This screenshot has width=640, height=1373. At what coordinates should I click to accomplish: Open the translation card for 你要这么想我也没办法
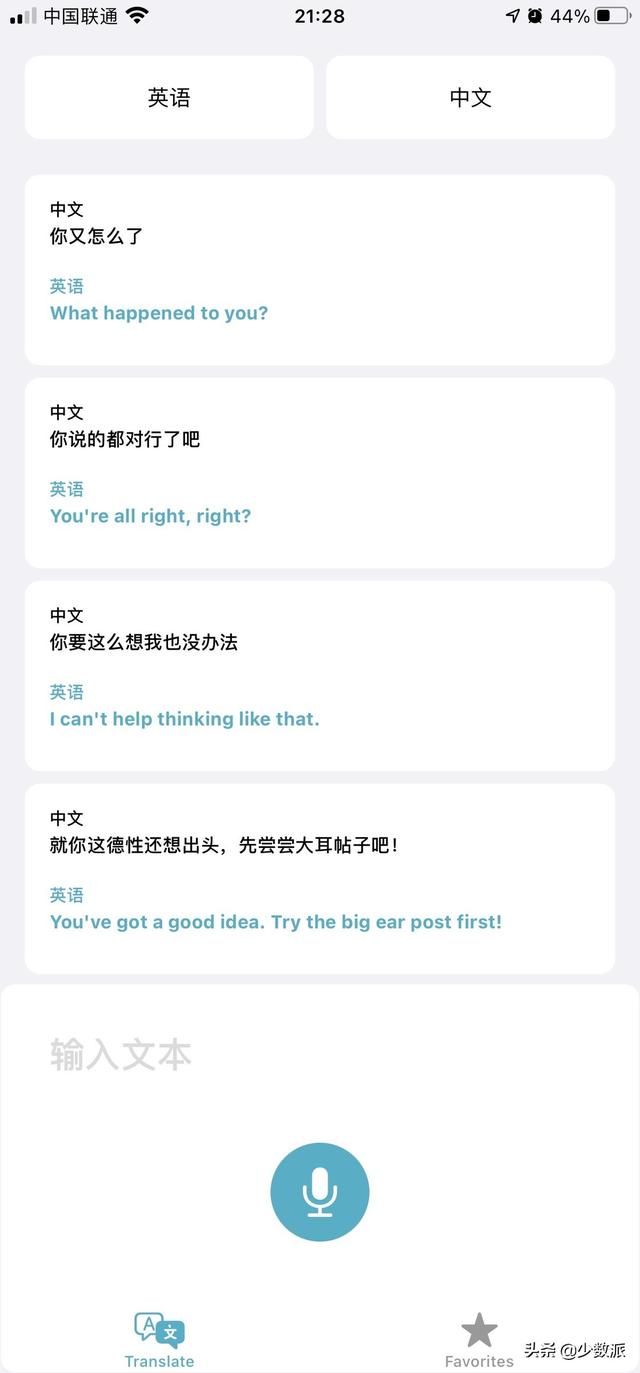tap(319, 676)
